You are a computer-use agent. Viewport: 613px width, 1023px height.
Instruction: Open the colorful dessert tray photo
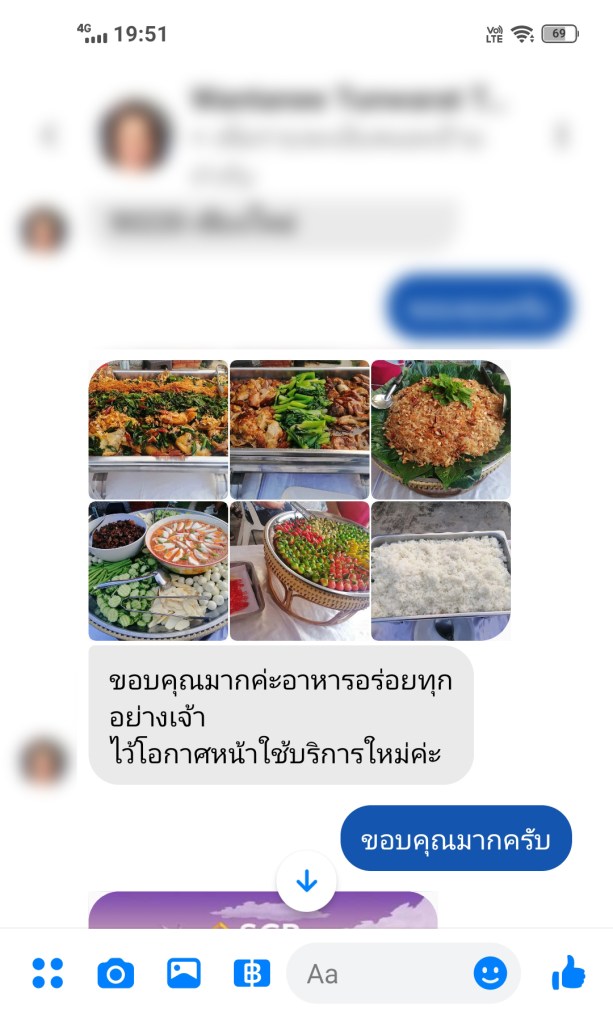[x=299, y=571]
